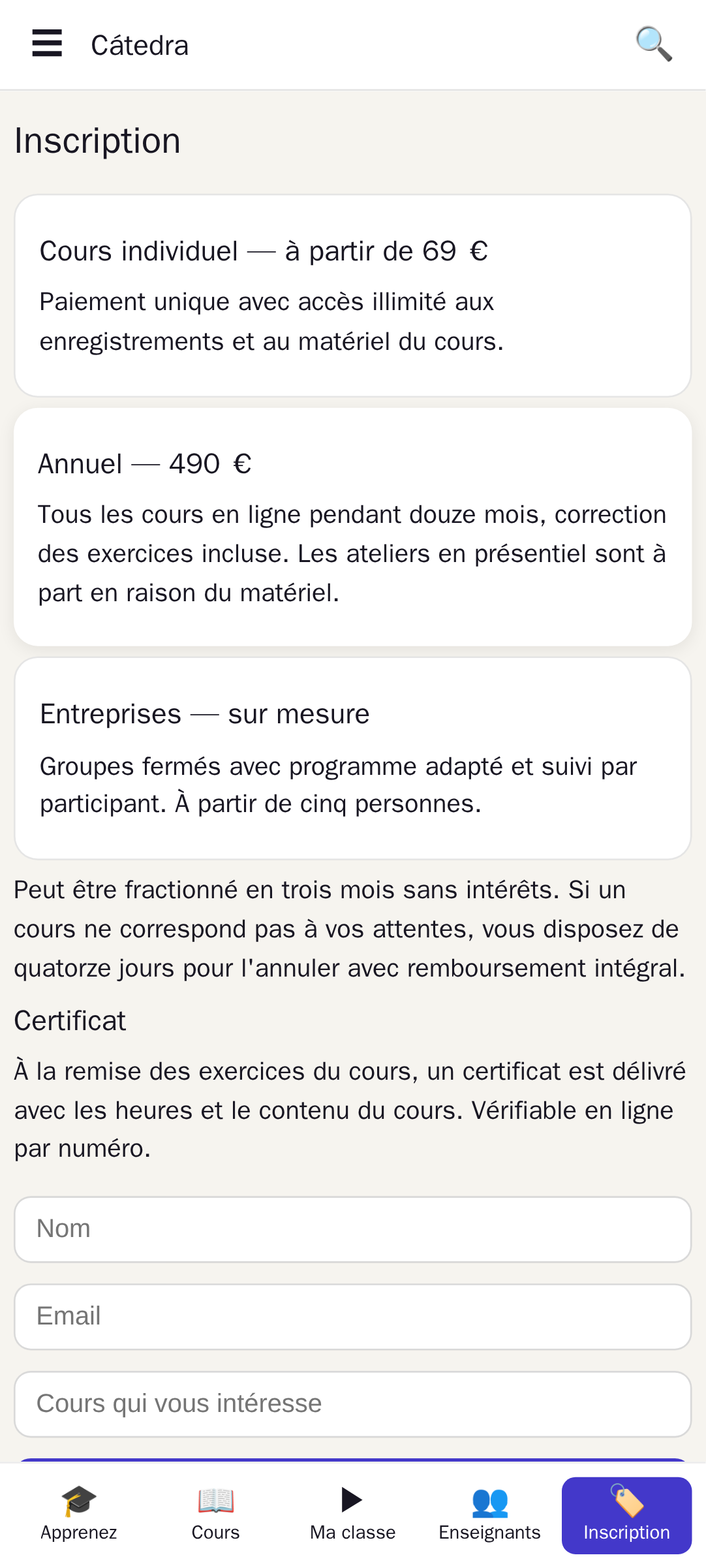Open the Ma classe tab
Image resolution: width=706 pixels, height=1568 pixels.
click(353, 1516)
